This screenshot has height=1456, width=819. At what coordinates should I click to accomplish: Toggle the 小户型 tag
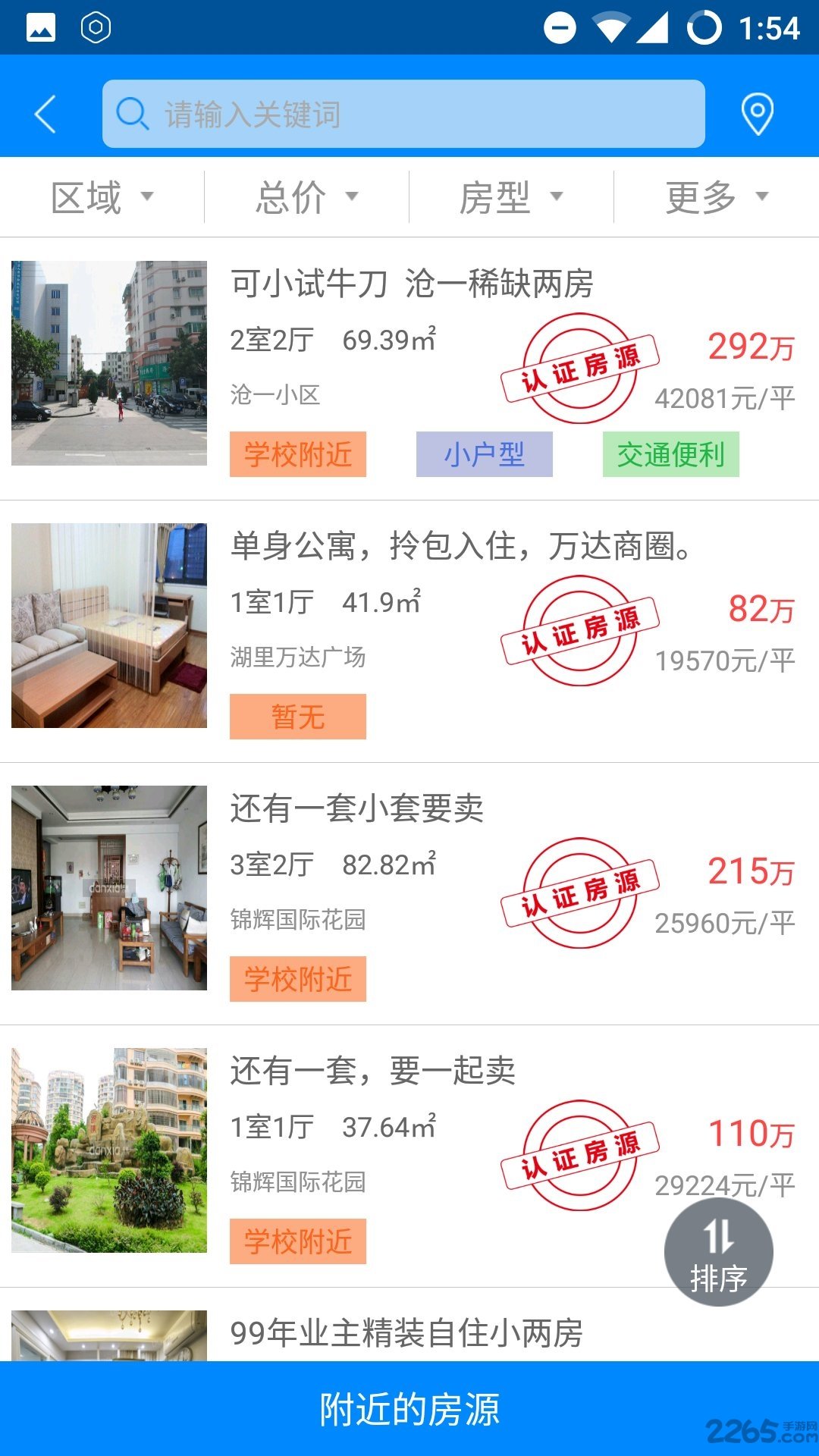click(x=485, y=454)
